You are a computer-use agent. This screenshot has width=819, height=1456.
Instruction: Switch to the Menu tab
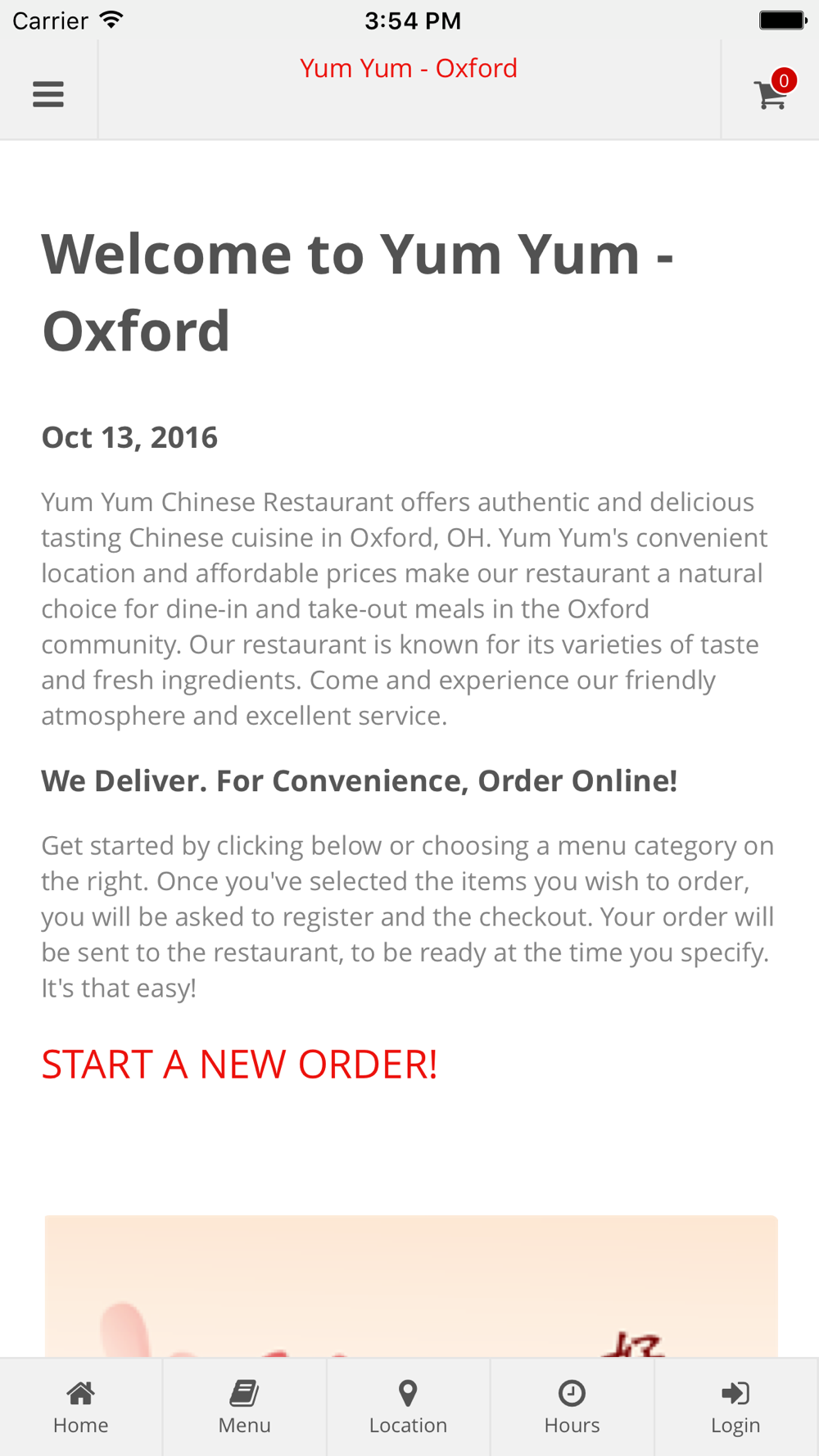click(x=245, y=1407)
